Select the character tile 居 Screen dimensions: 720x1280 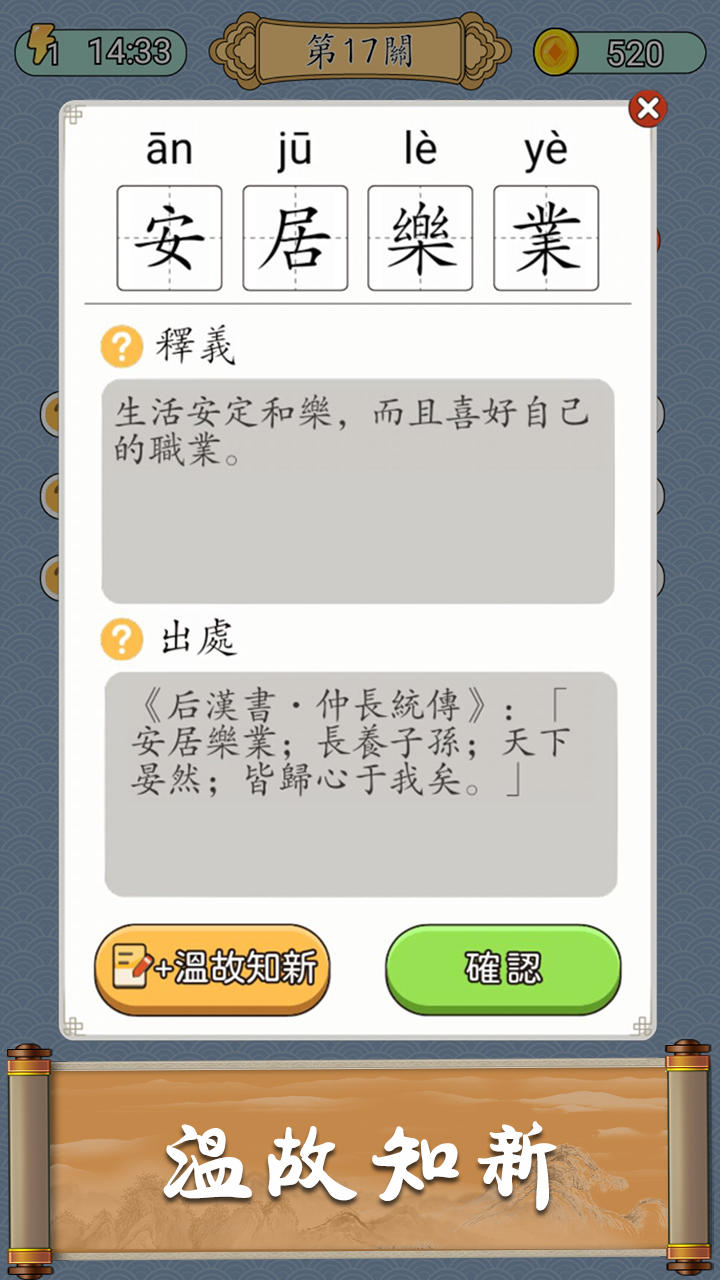tap(294, 236)
